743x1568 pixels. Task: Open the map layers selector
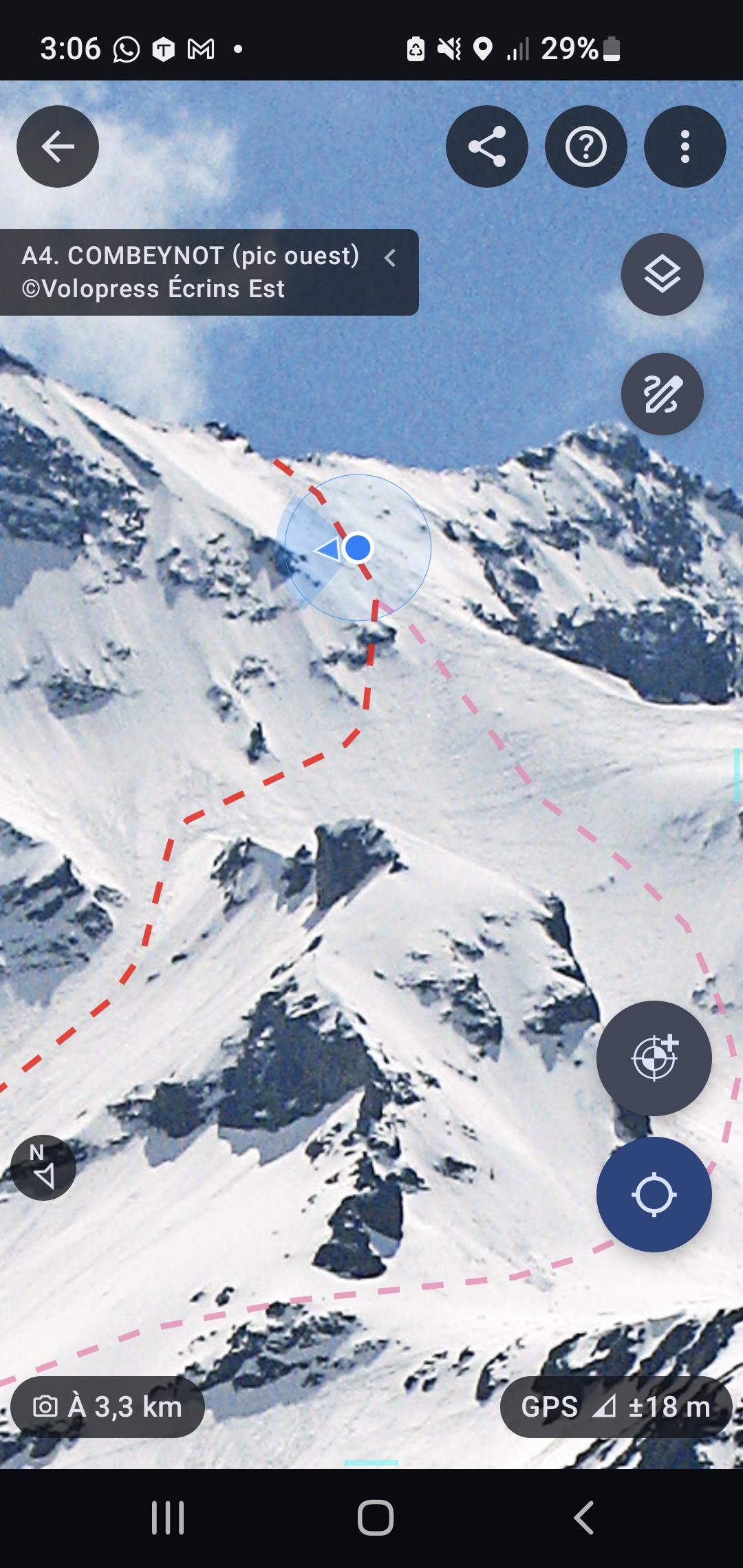tap(663, 274)
